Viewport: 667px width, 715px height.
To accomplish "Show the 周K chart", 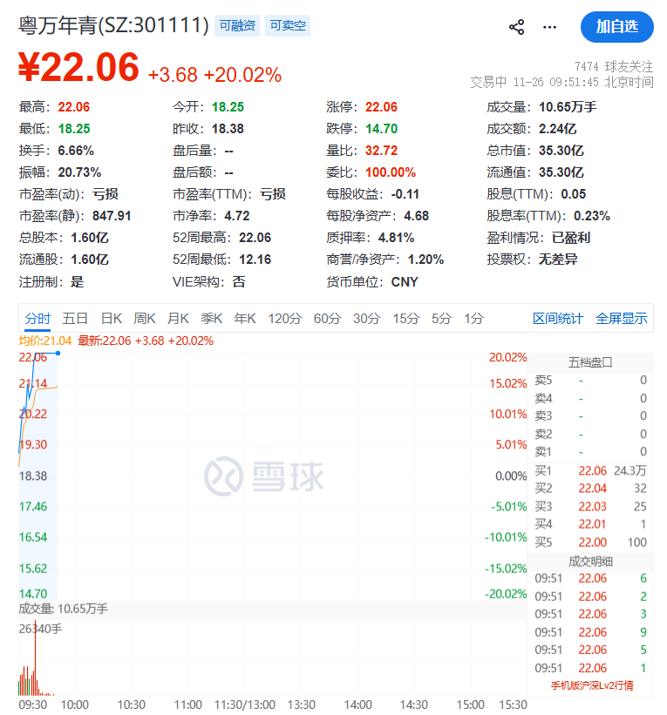I will click(x=145, y=319).
